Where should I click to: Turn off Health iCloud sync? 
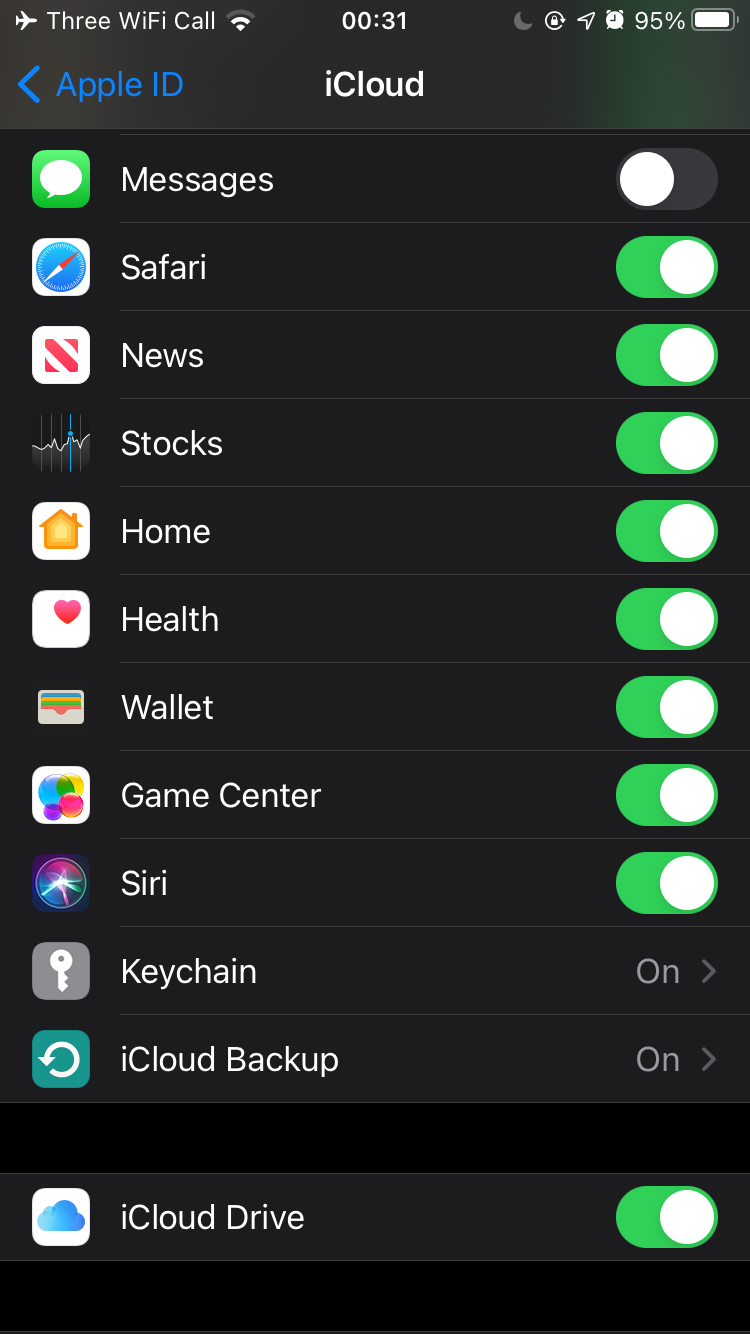pos(666,620)
